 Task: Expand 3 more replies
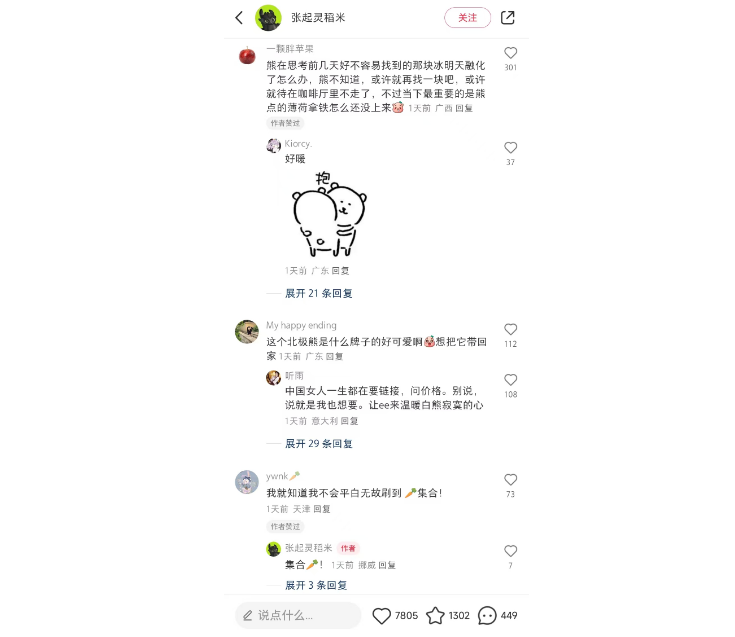(x=316, y=585)
